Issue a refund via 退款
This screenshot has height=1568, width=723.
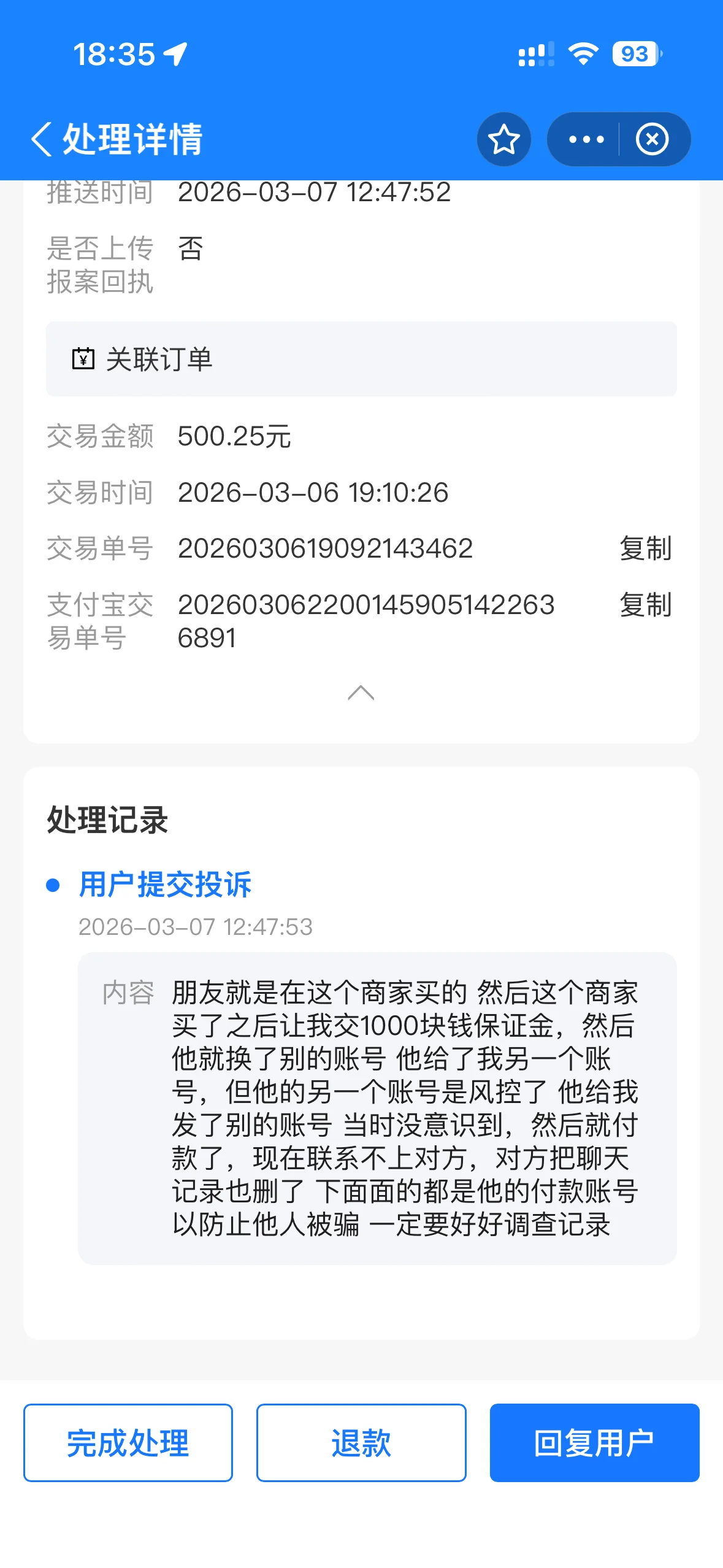click(361, 1443)
